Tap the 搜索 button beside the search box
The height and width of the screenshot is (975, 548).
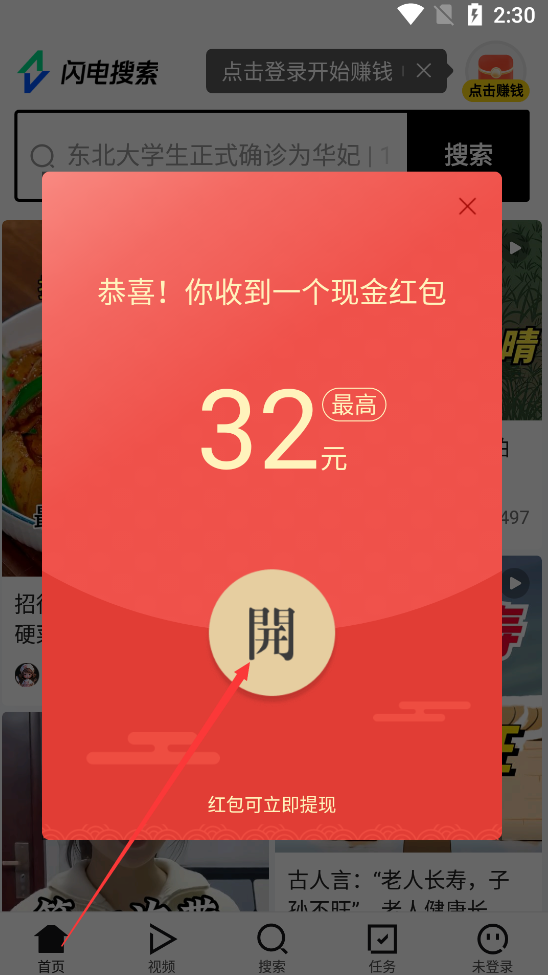(x=468, y=155)
